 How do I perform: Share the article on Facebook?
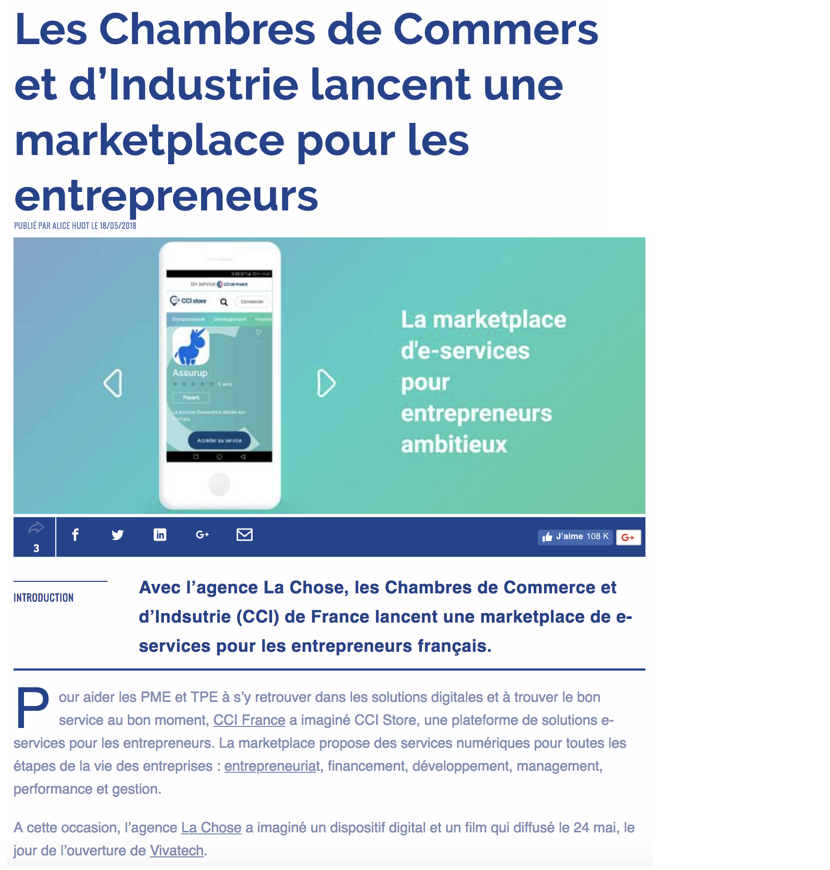75,535
